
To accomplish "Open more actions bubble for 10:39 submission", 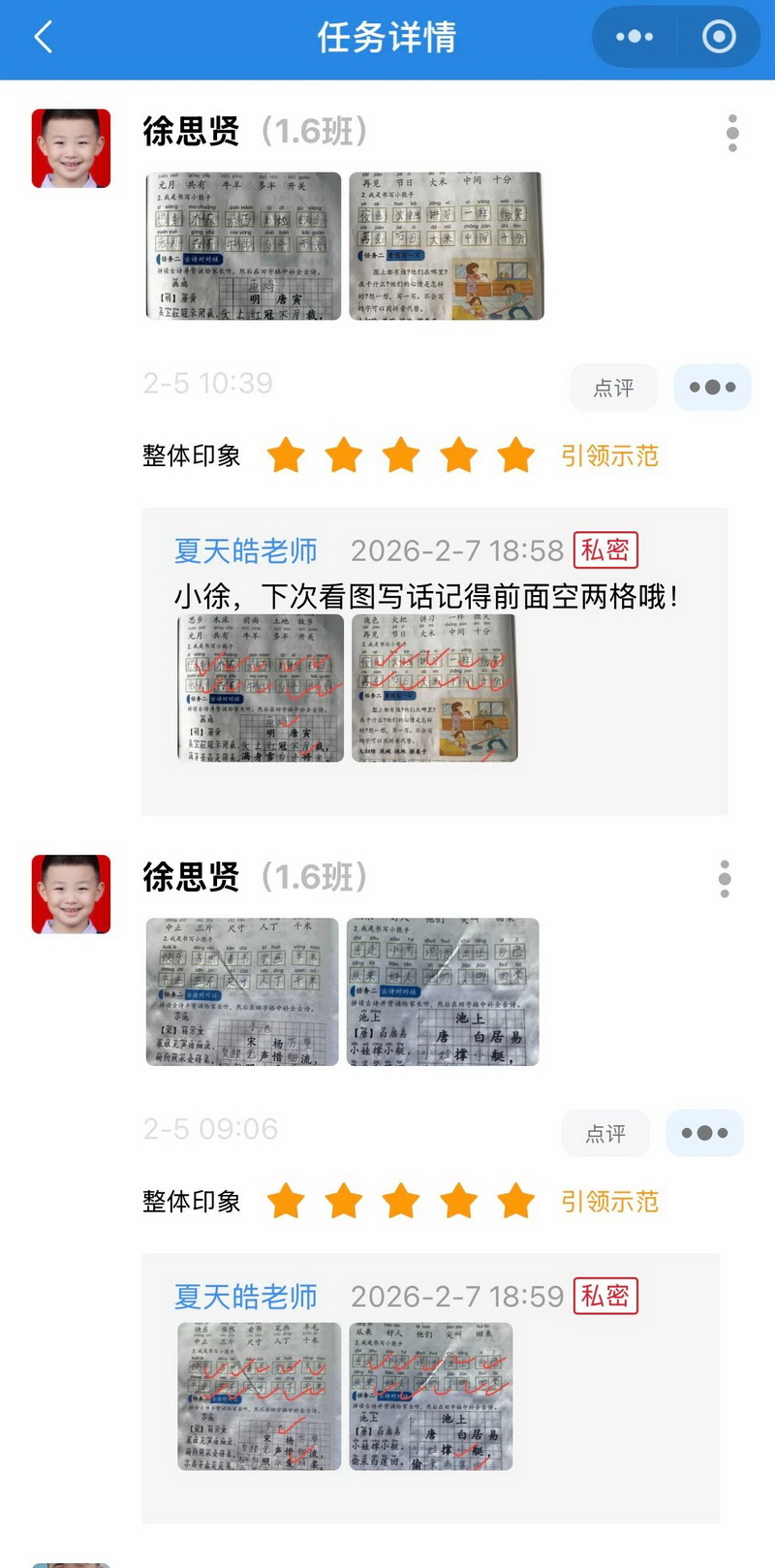I will (x=712, y=388).
